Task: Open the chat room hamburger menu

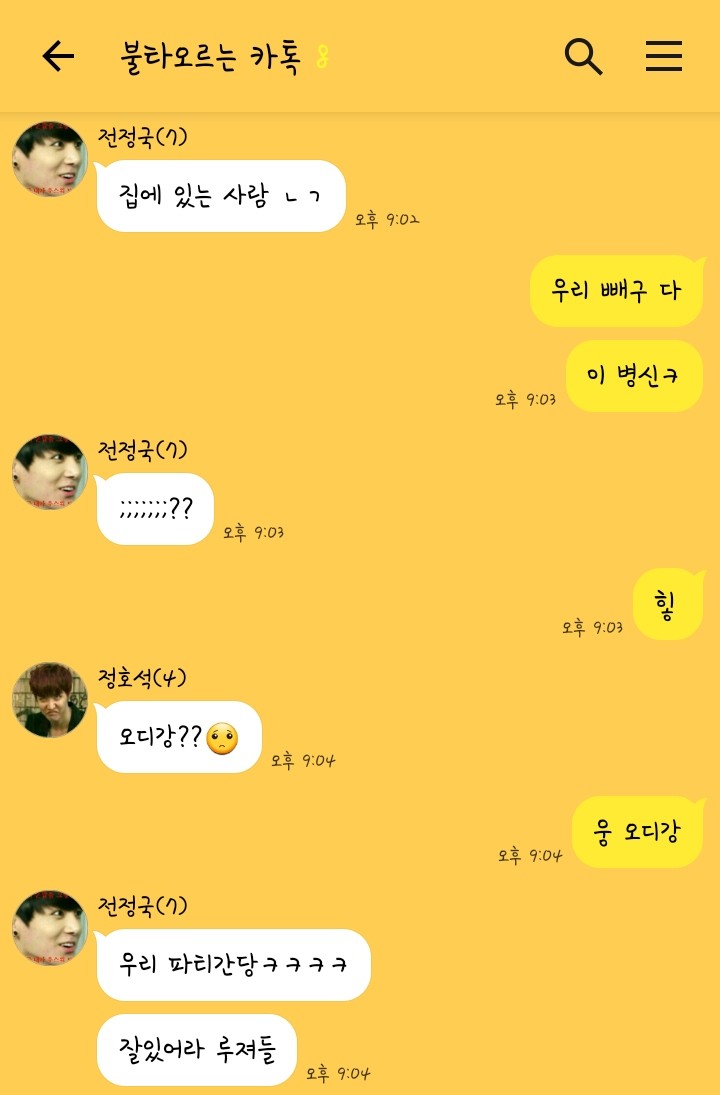Action: pyautogui.click(x=663, y=57)
